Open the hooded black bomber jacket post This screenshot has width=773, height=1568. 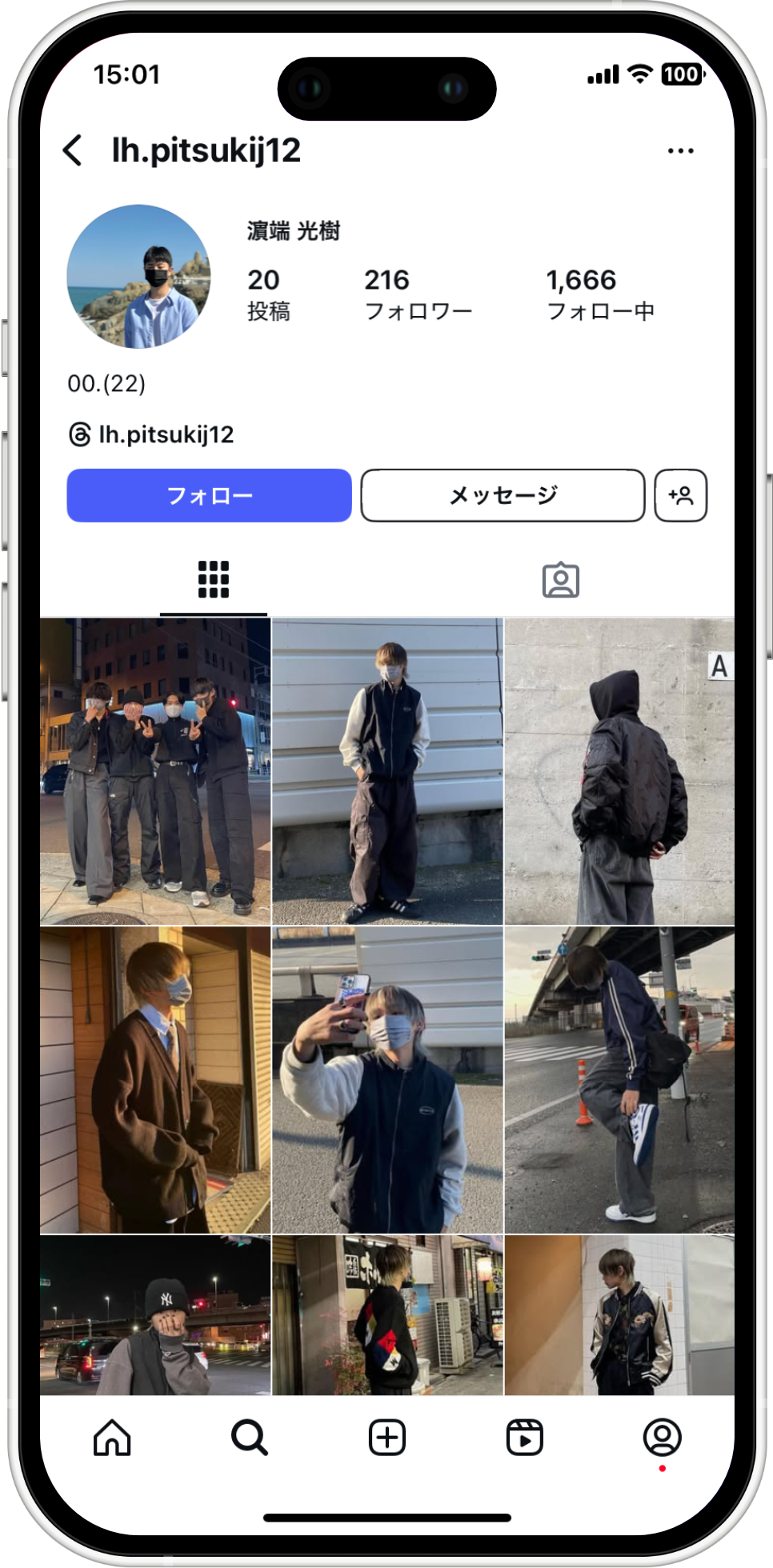(x=619, y=771)
